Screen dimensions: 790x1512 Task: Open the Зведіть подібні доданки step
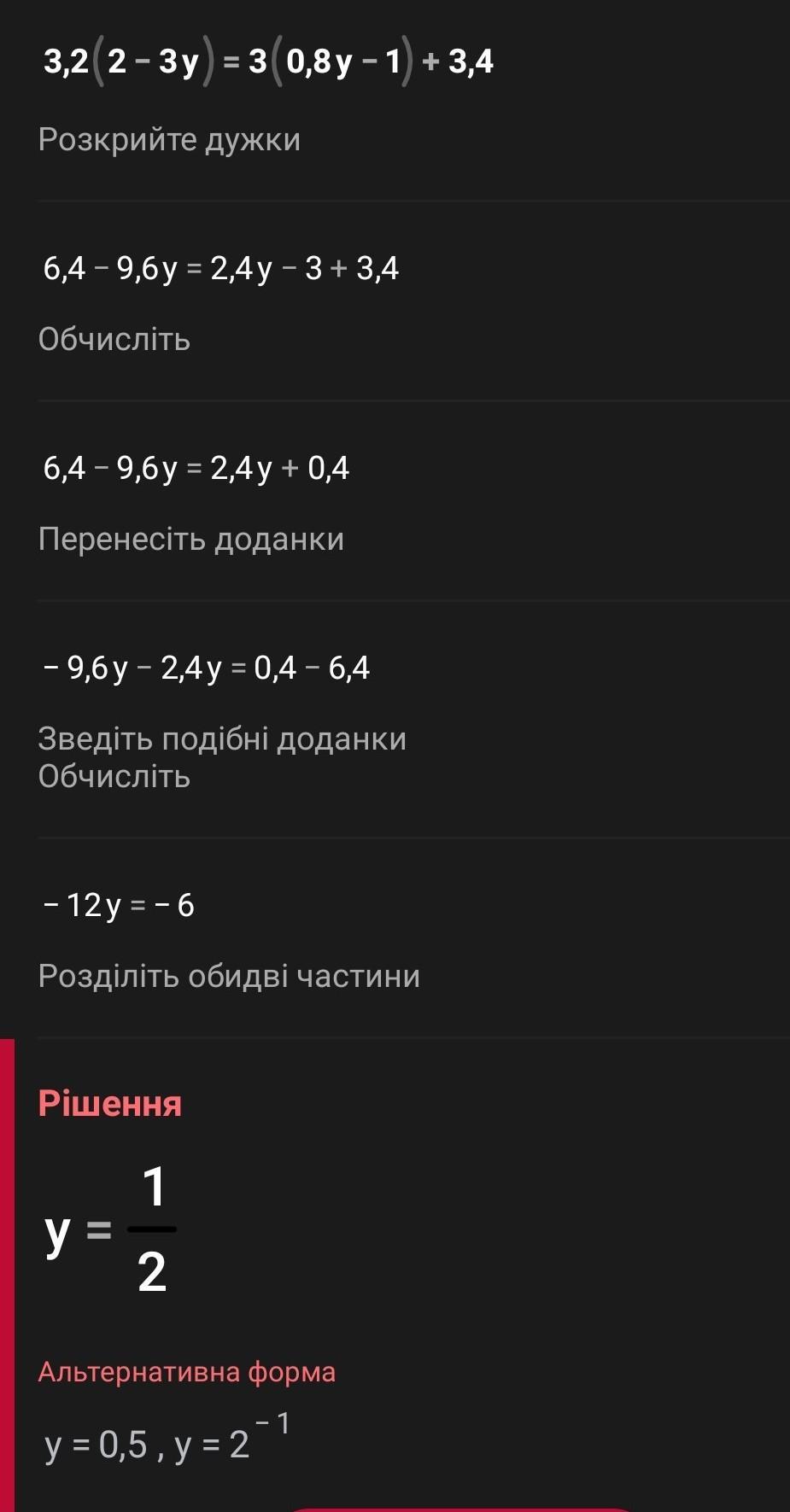pos(222,738)
